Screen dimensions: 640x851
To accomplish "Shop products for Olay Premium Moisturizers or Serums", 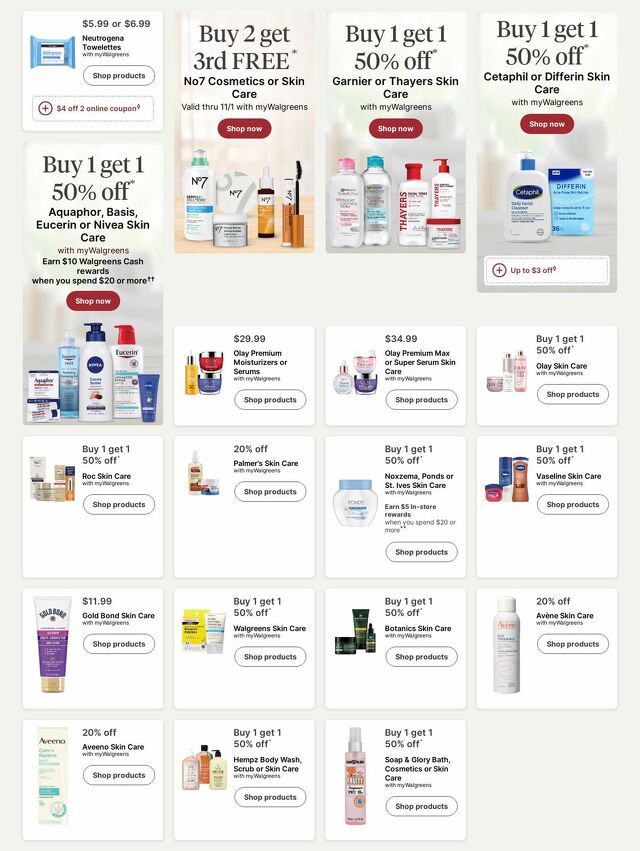I will coord(270,400).
